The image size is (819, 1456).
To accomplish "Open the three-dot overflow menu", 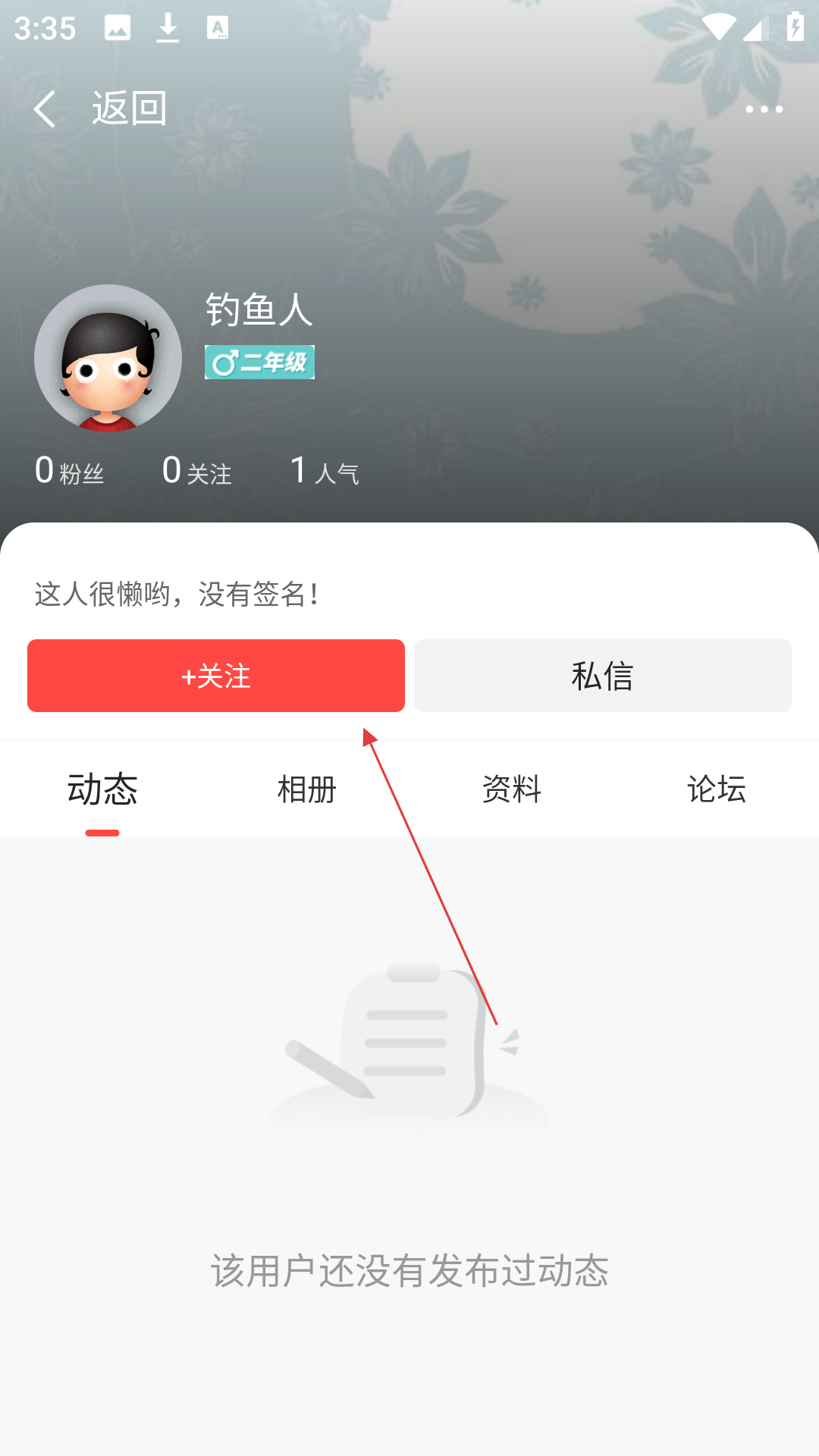I will pyautogui.click(x=764, y=109).
